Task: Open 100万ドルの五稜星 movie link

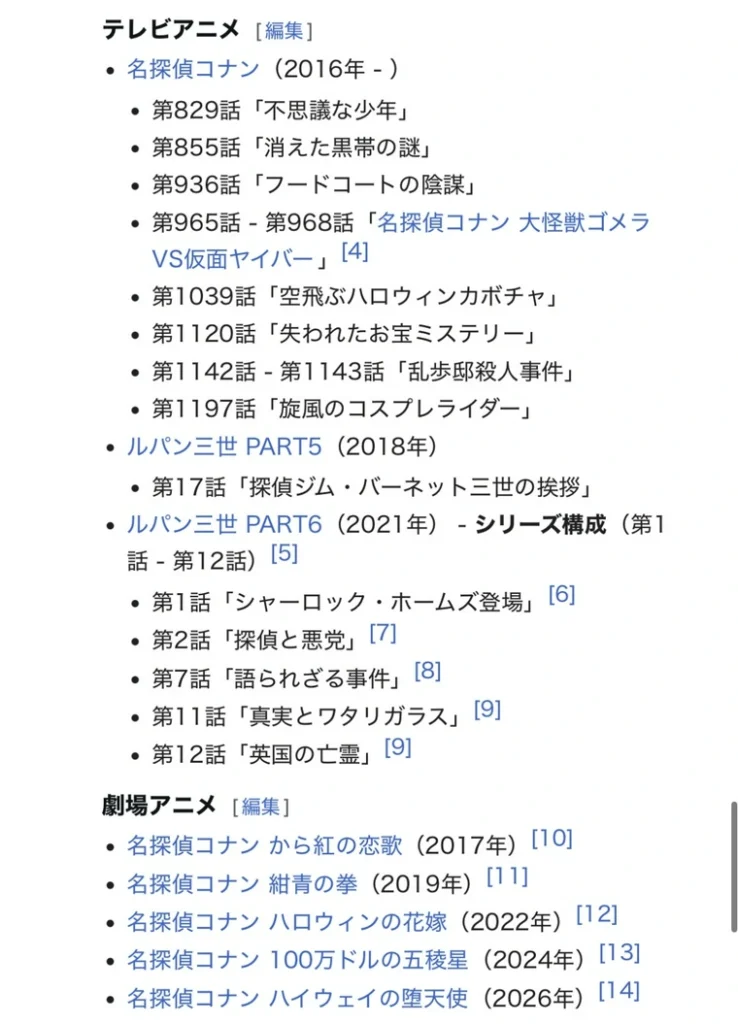Action: [x=298, y=960]
